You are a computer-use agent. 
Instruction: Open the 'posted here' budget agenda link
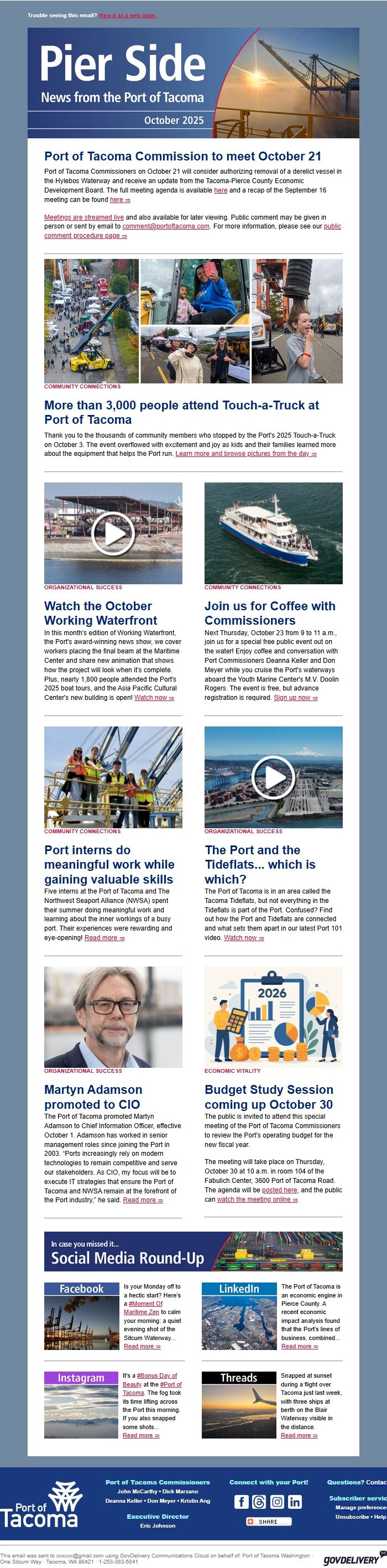(x=279, y=1190)
